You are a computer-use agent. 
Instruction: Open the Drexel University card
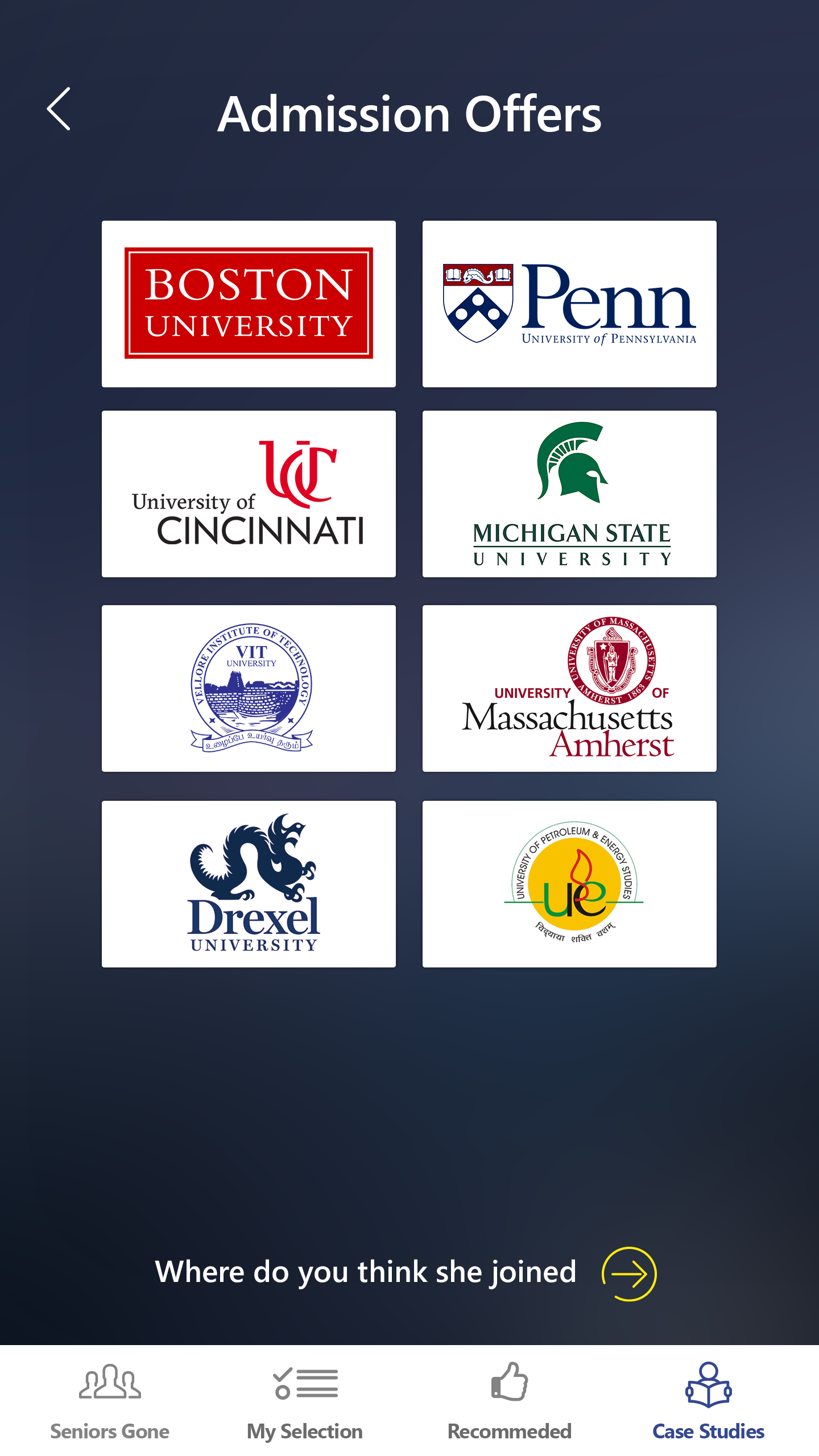pyautogui.click(x=249, y=884)
